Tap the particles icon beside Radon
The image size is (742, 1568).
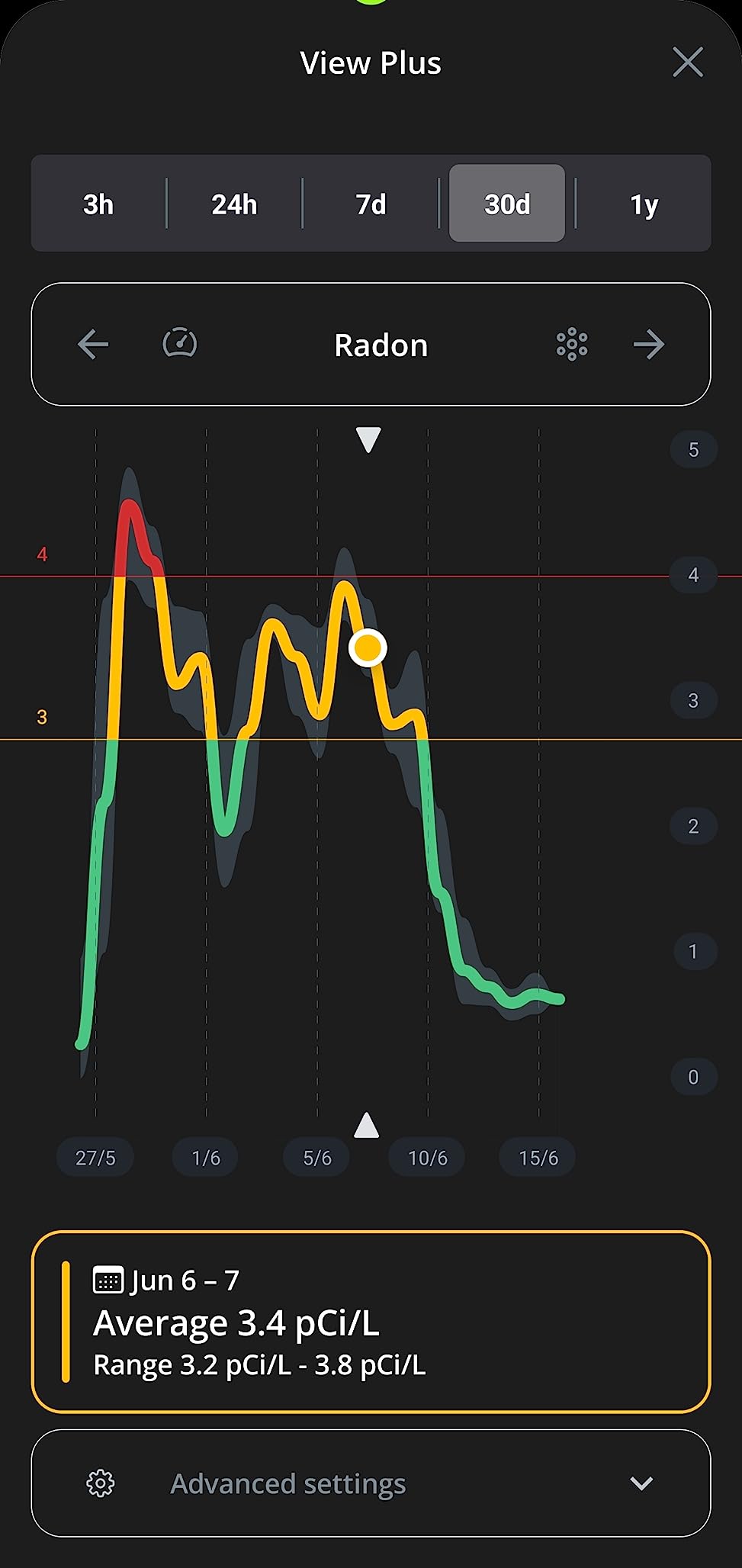572,345
